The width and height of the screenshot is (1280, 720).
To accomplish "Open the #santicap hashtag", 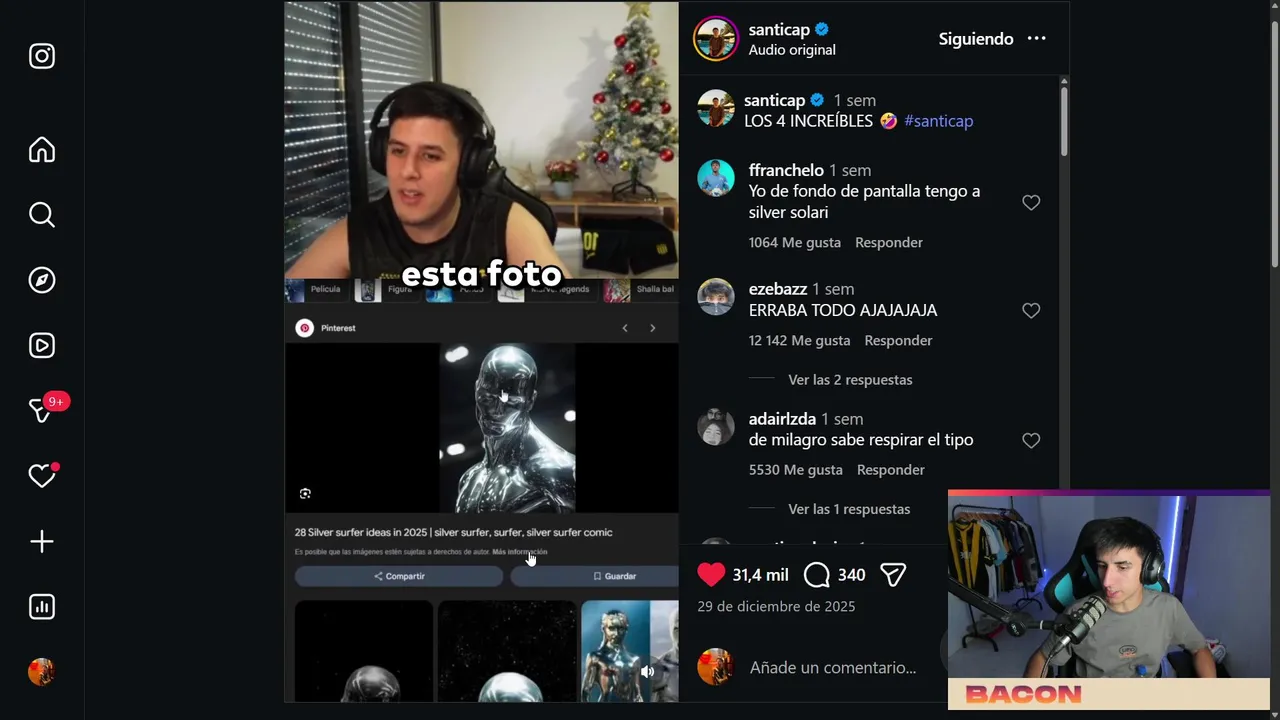I will coord(938,121).
